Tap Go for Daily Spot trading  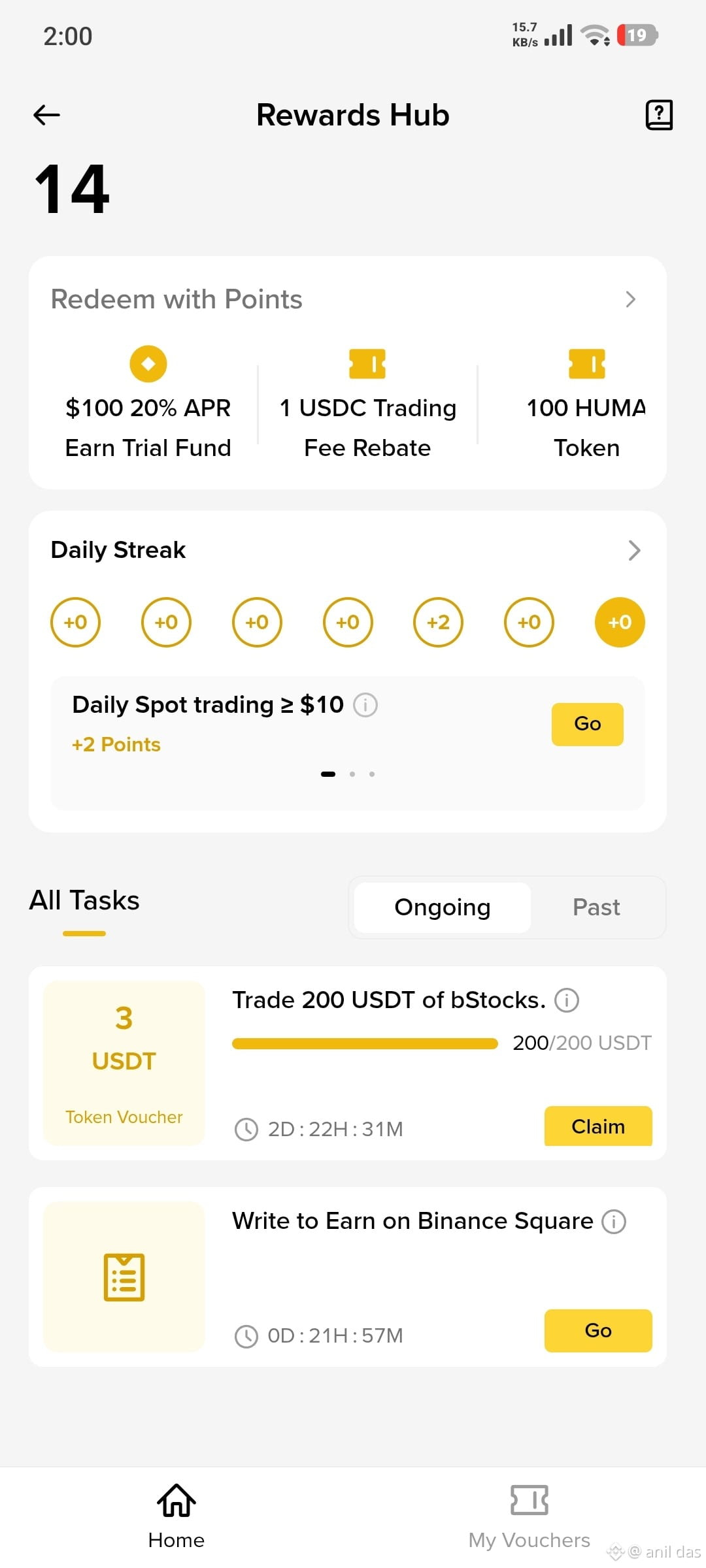(x=587, y=724)
